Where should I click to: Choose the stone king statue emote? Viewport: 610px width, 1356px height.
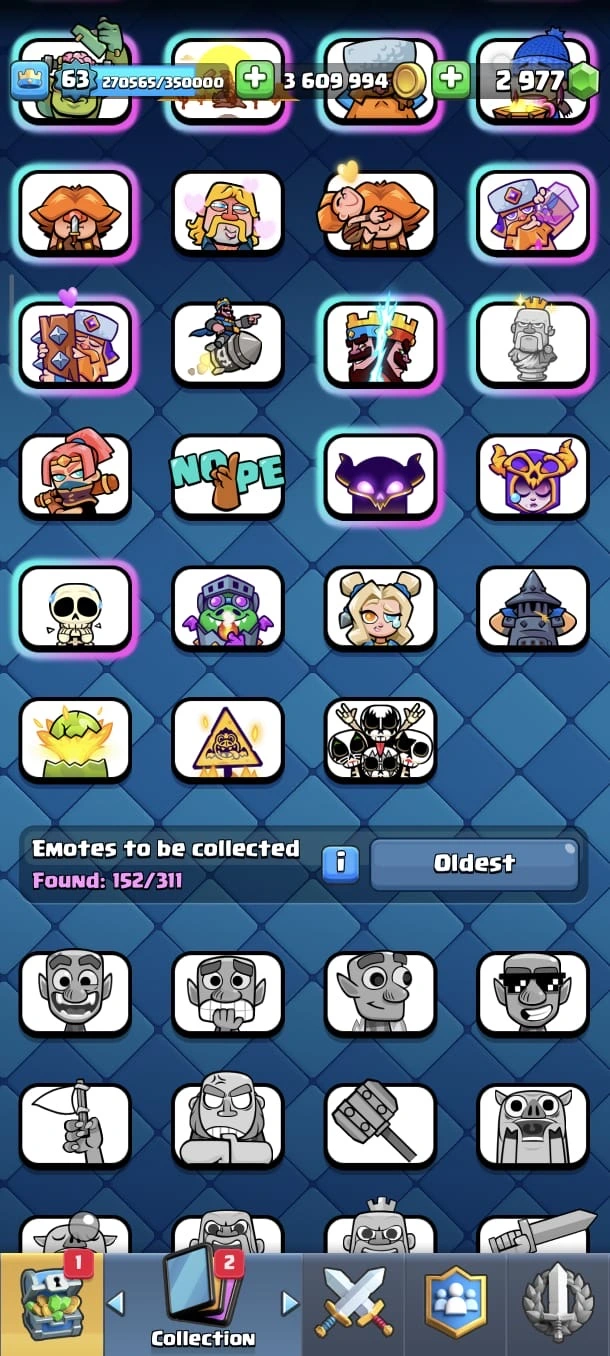(532, 344)
